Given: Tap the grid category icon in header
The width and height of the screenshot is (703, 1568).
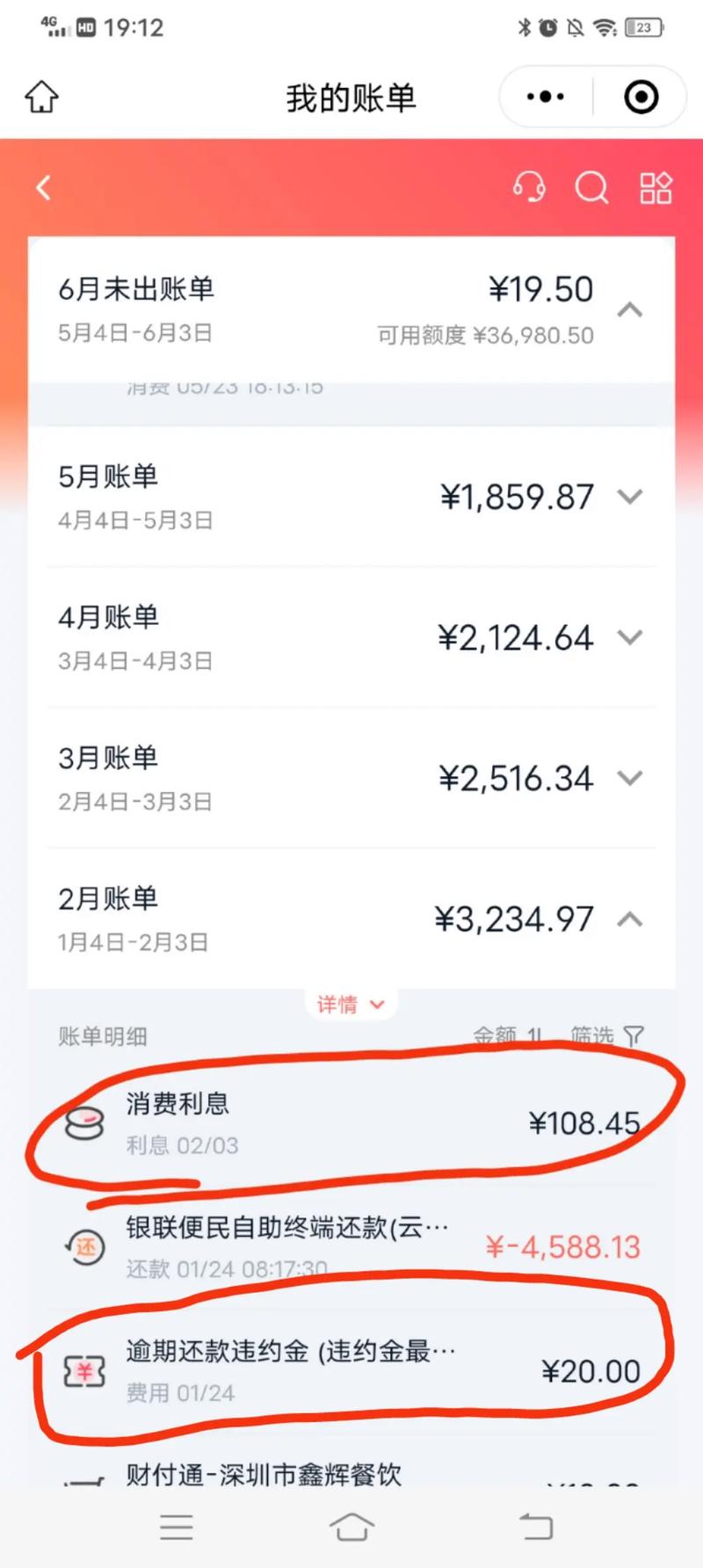Looking at the screenshot, I should click(x=656, y=188).
